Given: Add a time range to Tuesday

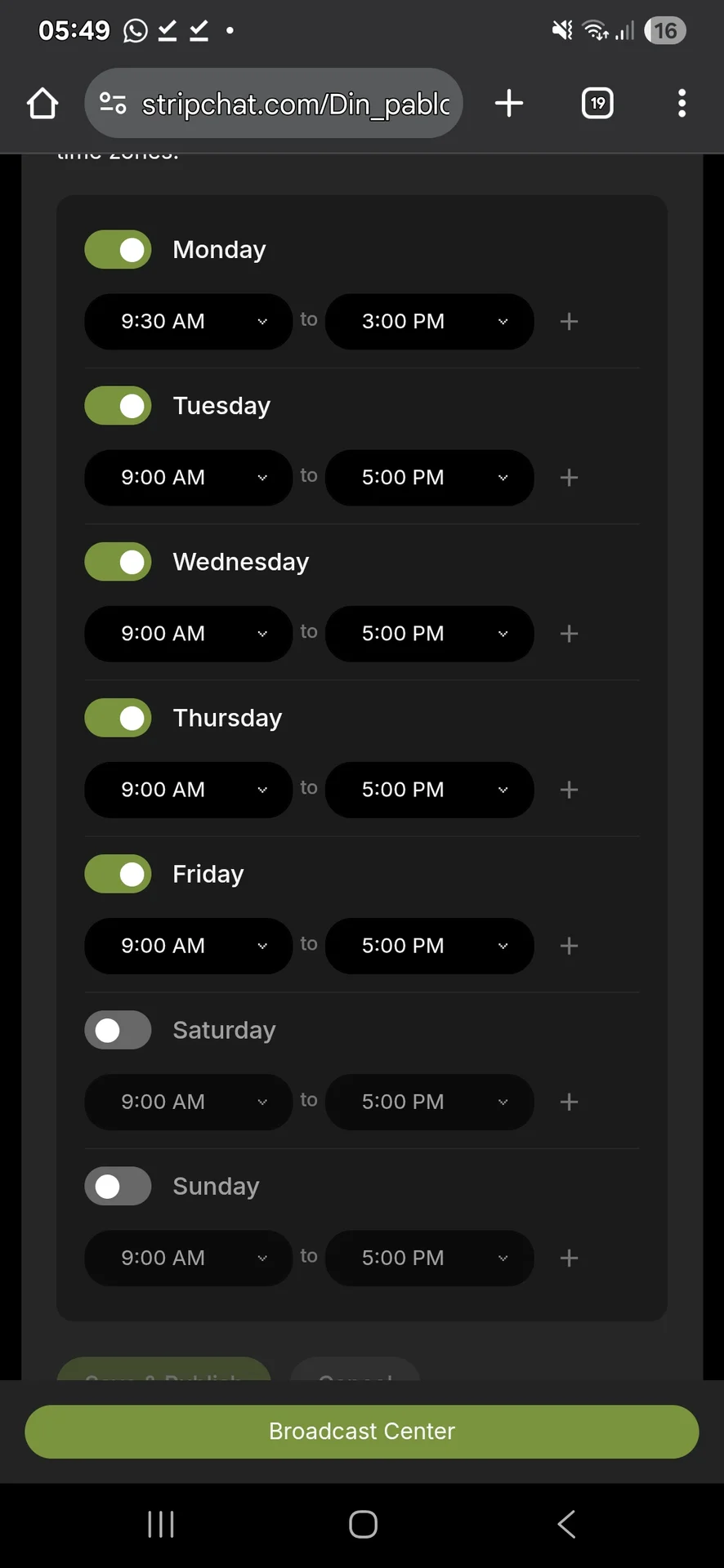Looking at the screenshot, I should pos(569,478).
